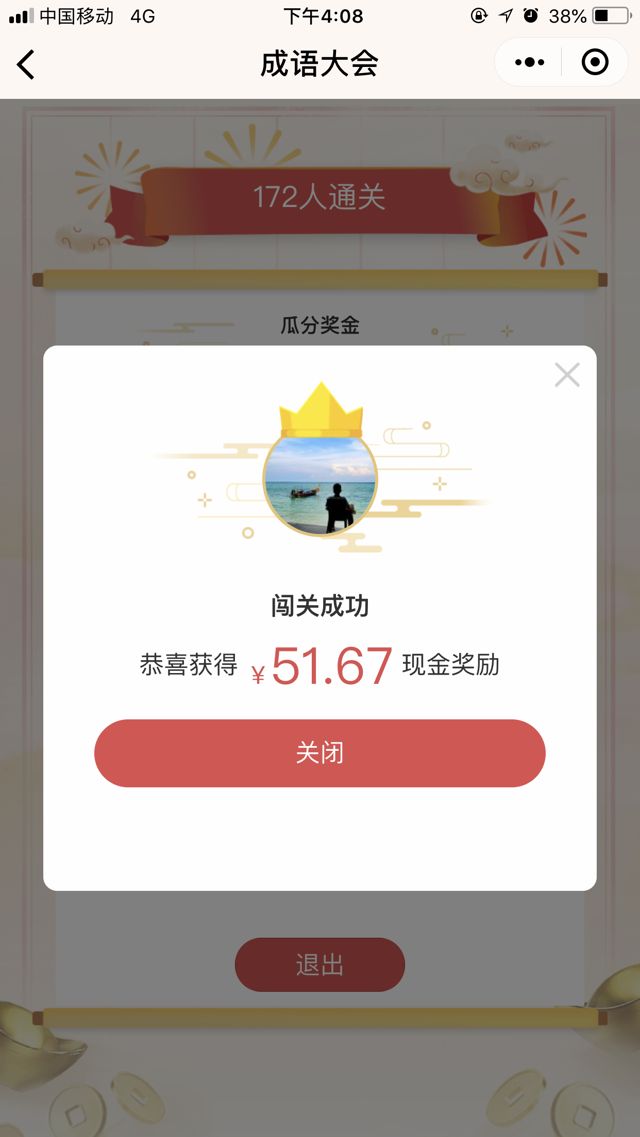Tap the red 关闭 button
Image resolution: width=640 pixels, height=1137 pixels.
(320, 753)
